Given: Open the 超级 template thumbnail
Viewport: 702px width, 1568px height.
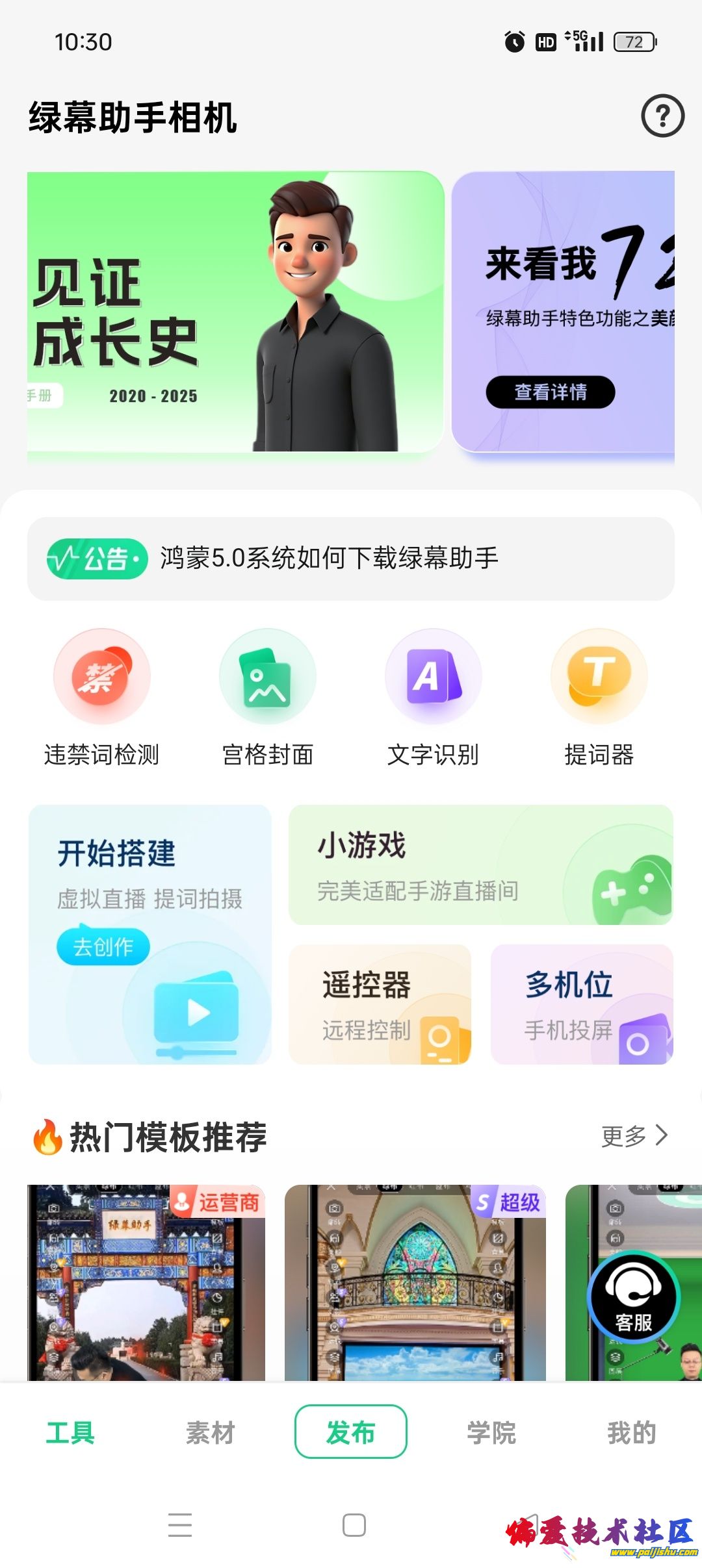Looking at the screenshot, I should coord(415,1283).
